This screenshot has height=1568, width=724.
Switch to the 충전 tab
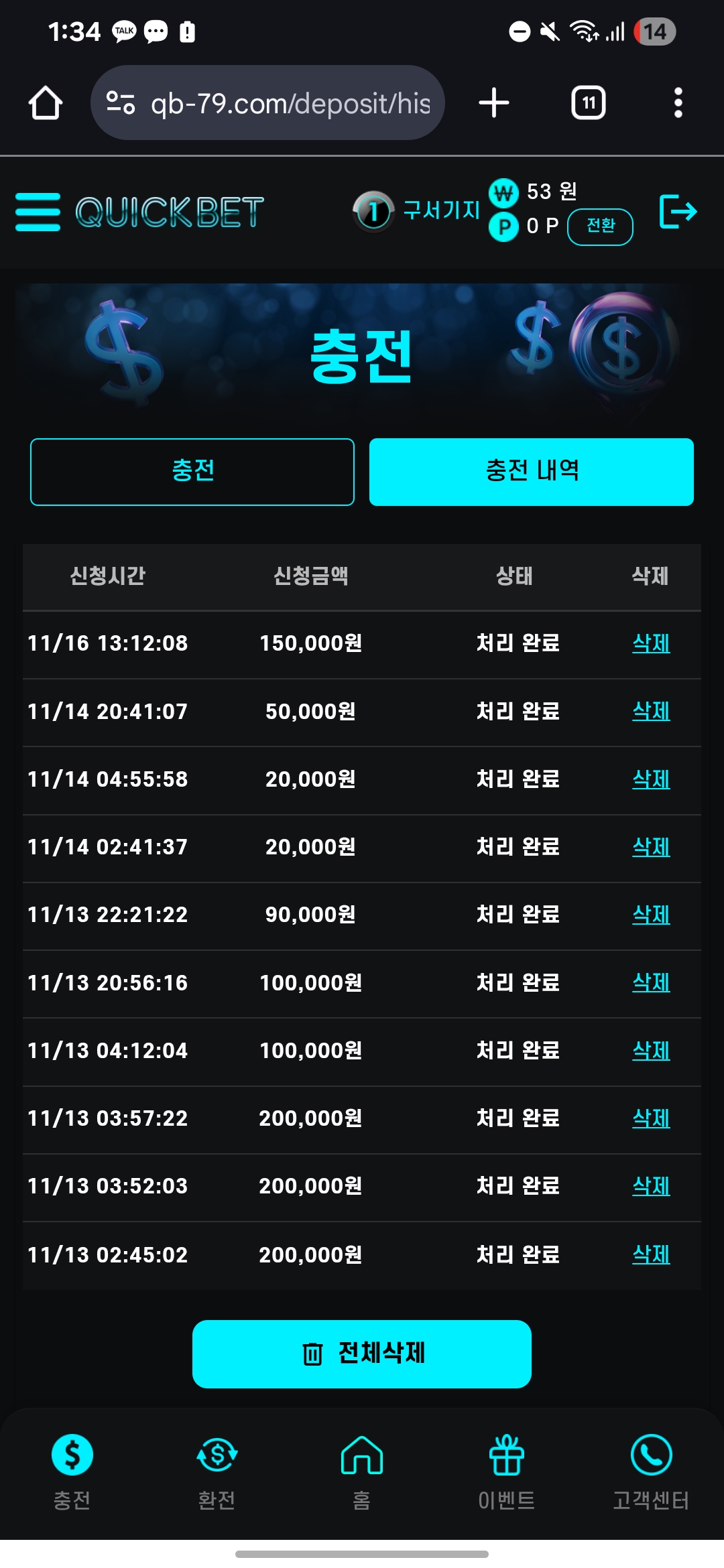pyautogui.click(x=191, y=472)
